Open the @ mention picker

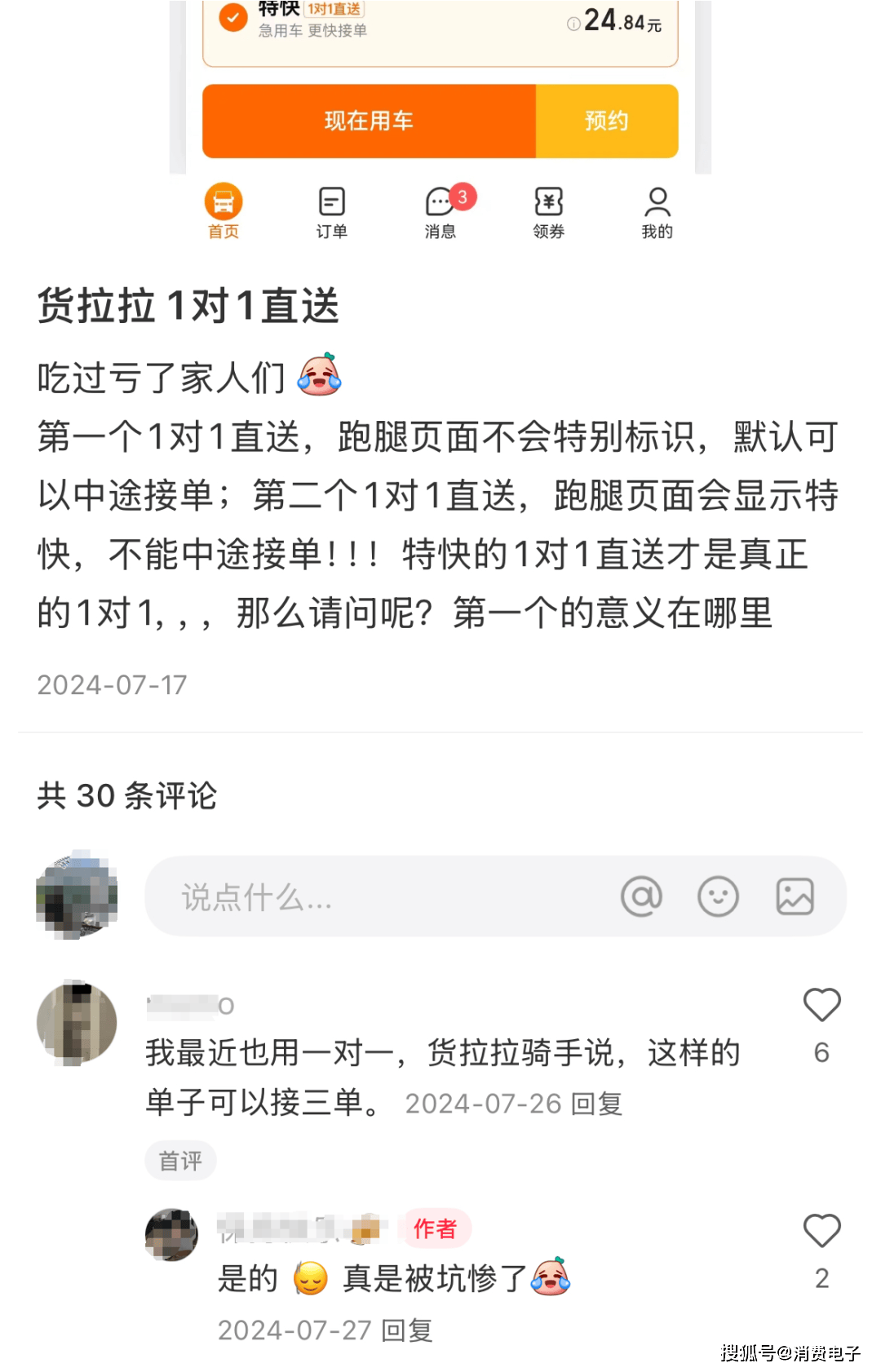pyautogui.click(x=641, y=896)
